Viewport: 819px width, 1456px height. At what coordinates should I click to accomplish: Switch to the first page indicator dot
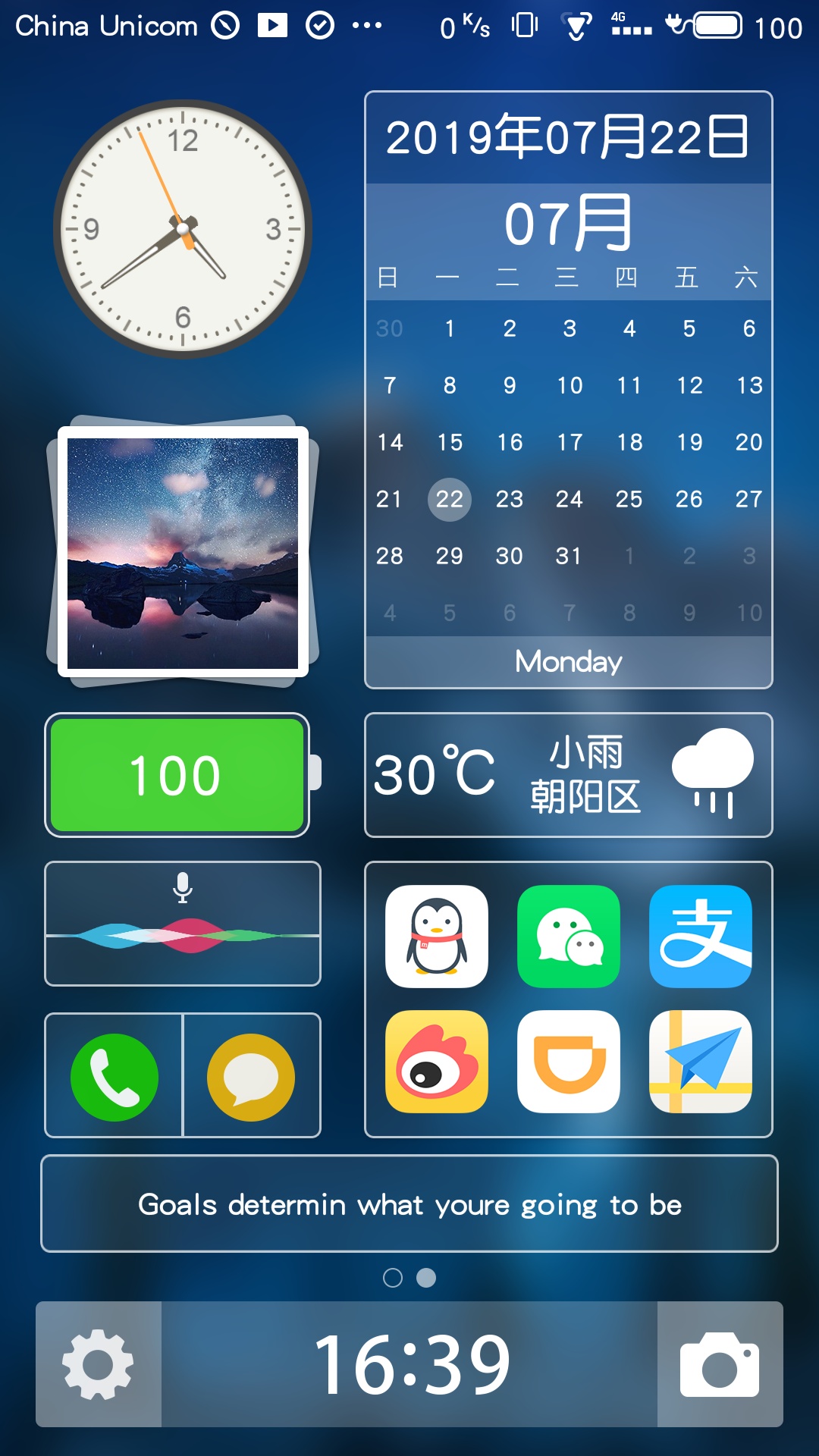click(393, 1278)
